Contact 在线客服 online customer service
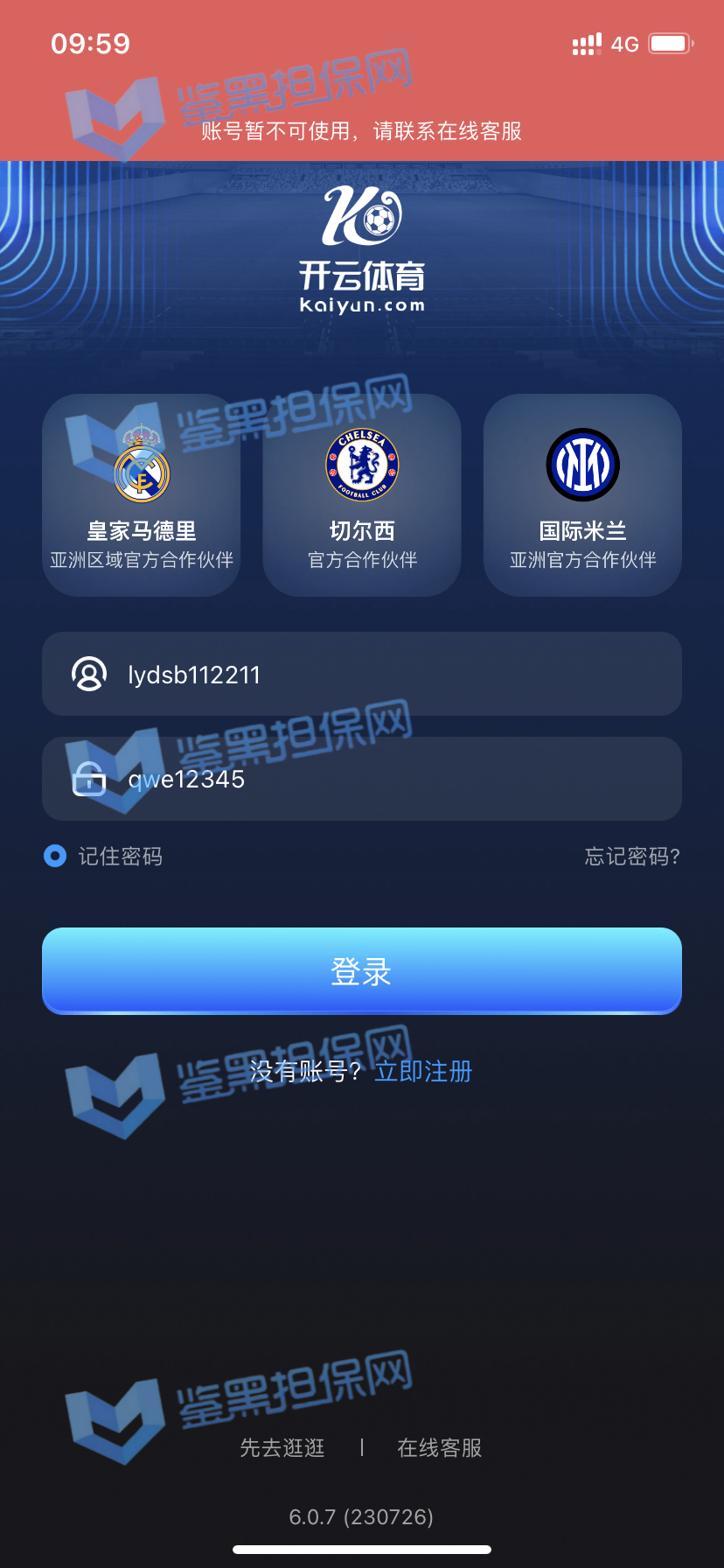Screen dimensions: 724x1568 pyautogui.click(x=439, y=1448)
